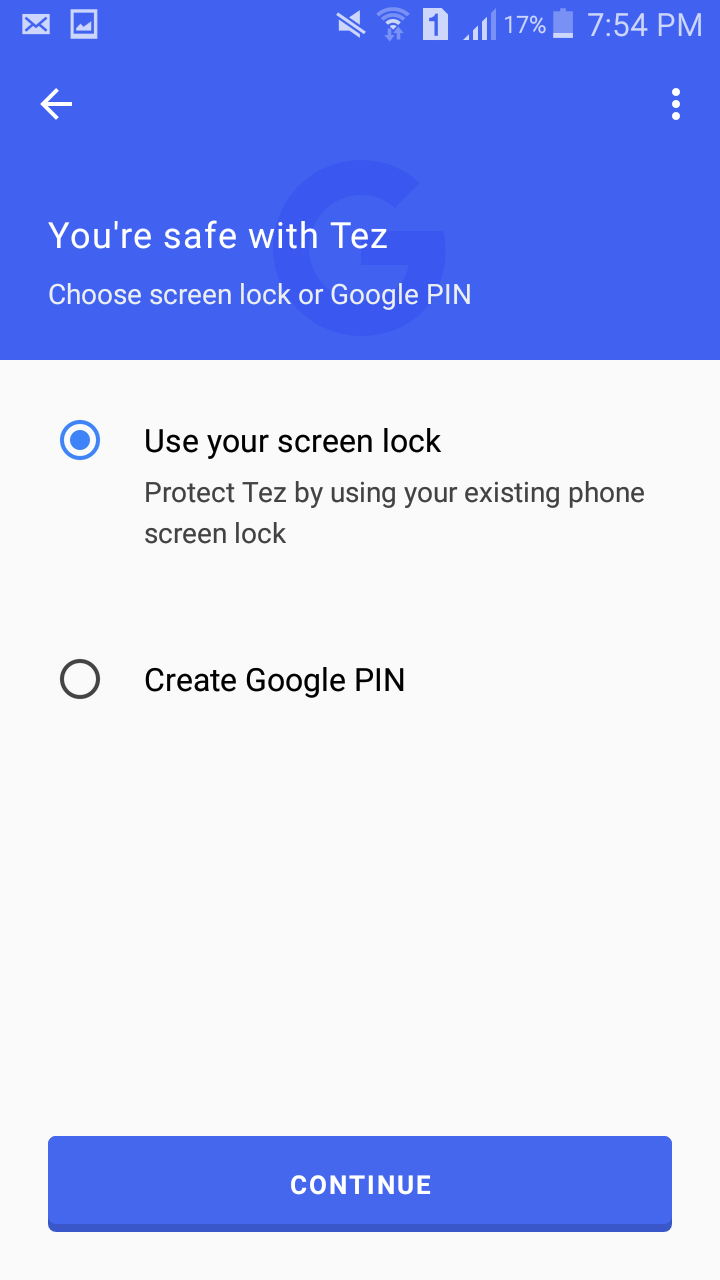Go back using the top arrow
Screen dimensions: 720x1280
tap(56, 104)
